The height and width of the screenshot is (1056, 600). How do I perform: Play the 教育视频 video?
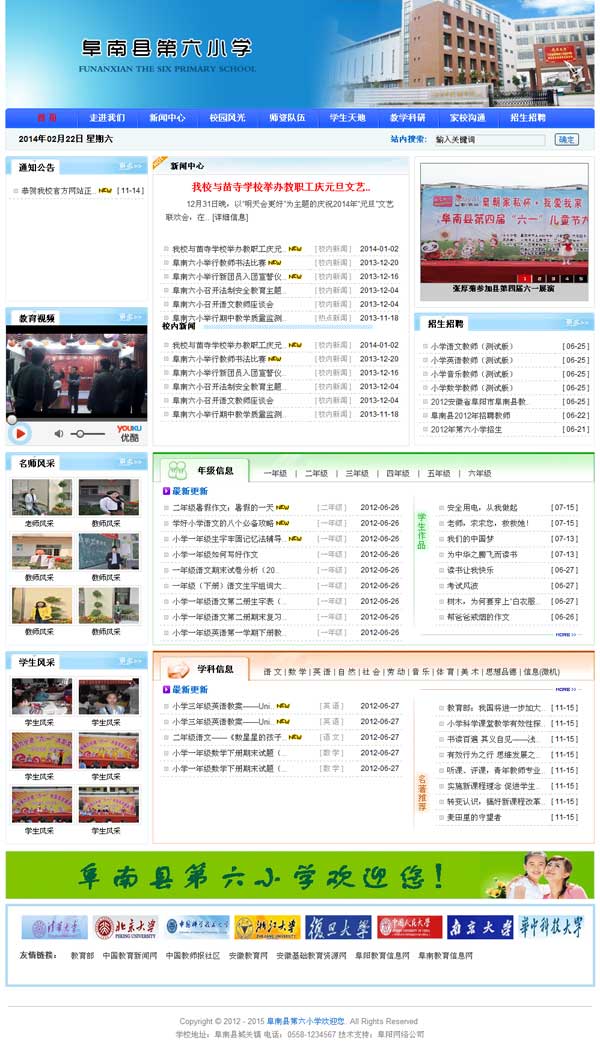click(20, 433)
